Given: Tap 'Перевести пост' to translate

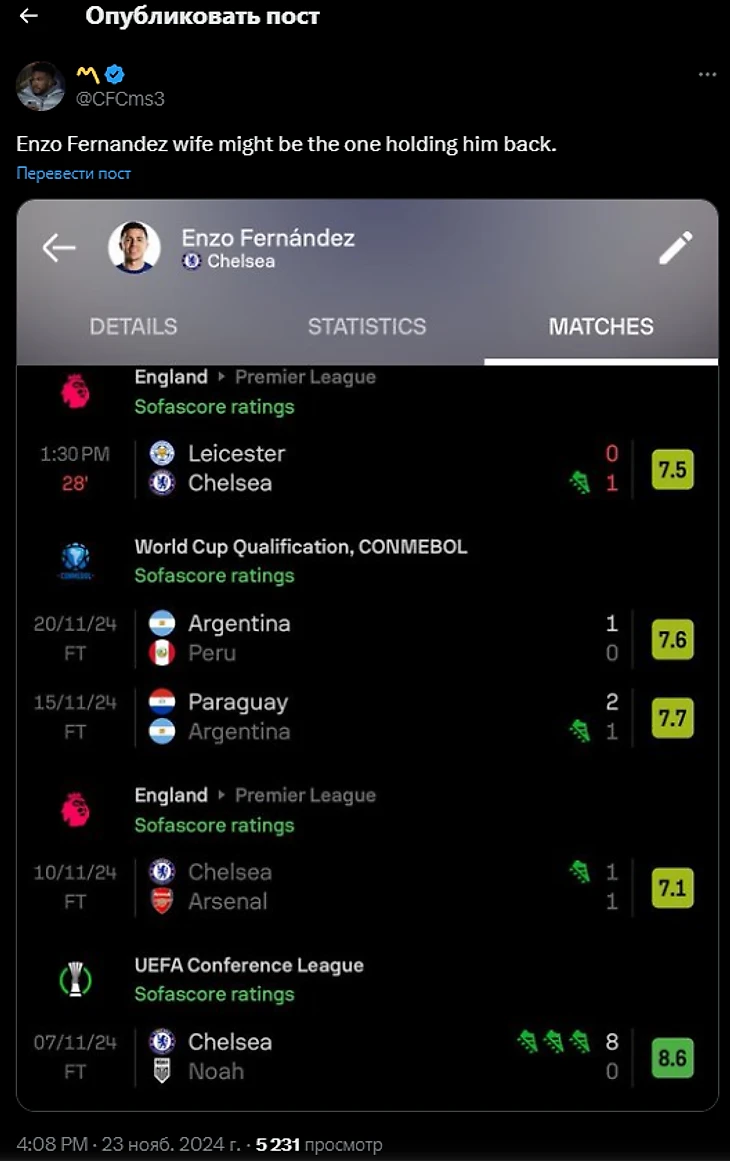Looking at the screenshot, I should (x=74, y=173).
